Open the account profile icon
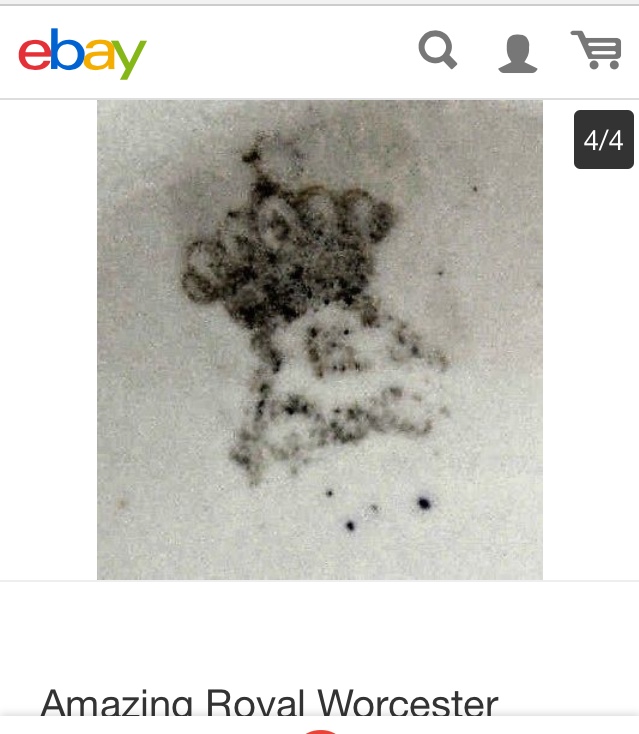Screen dimensions: 639x734 517,52
